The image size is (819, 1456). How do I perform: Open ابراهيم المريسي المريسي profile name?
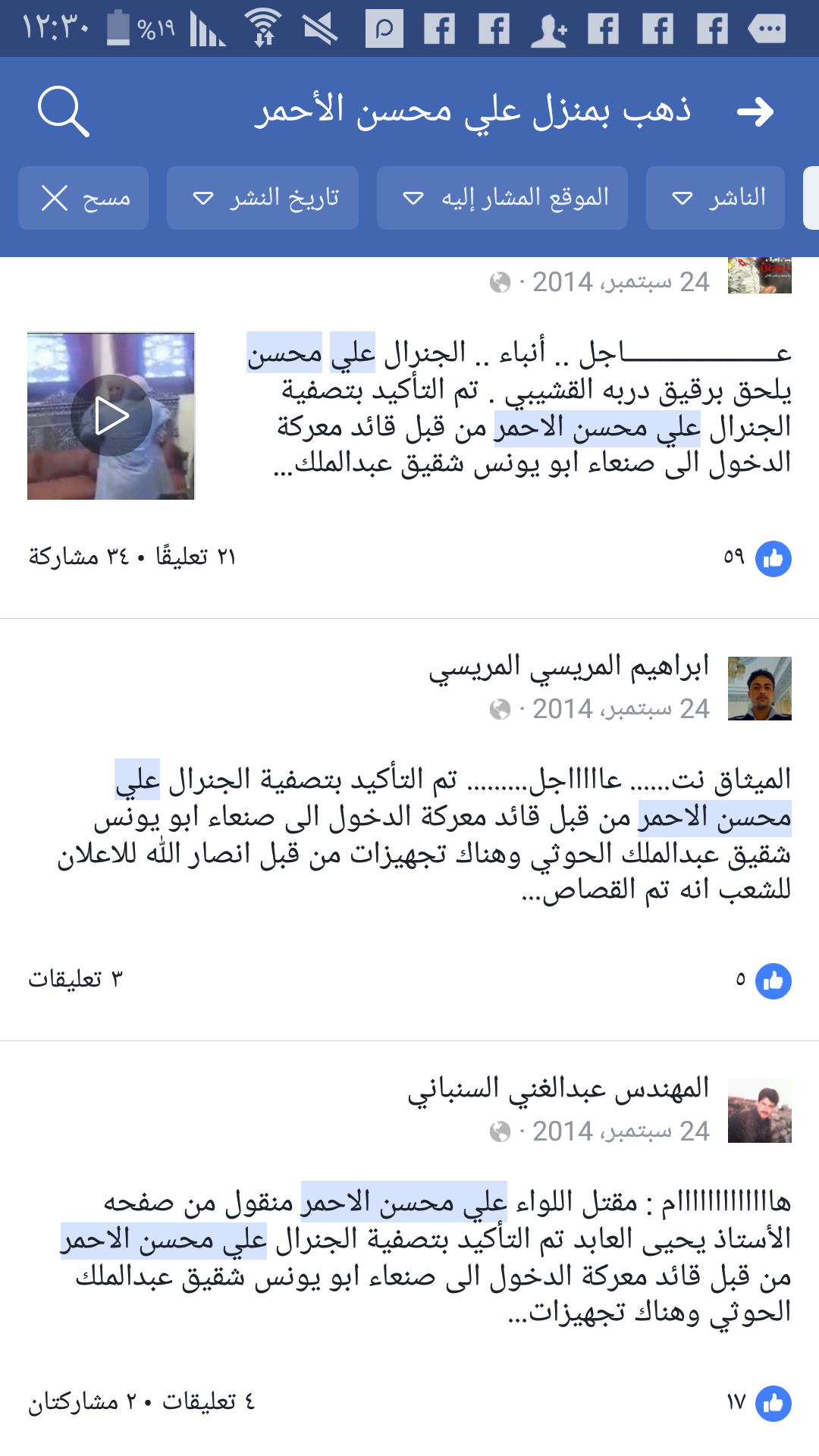coord(569,667)
